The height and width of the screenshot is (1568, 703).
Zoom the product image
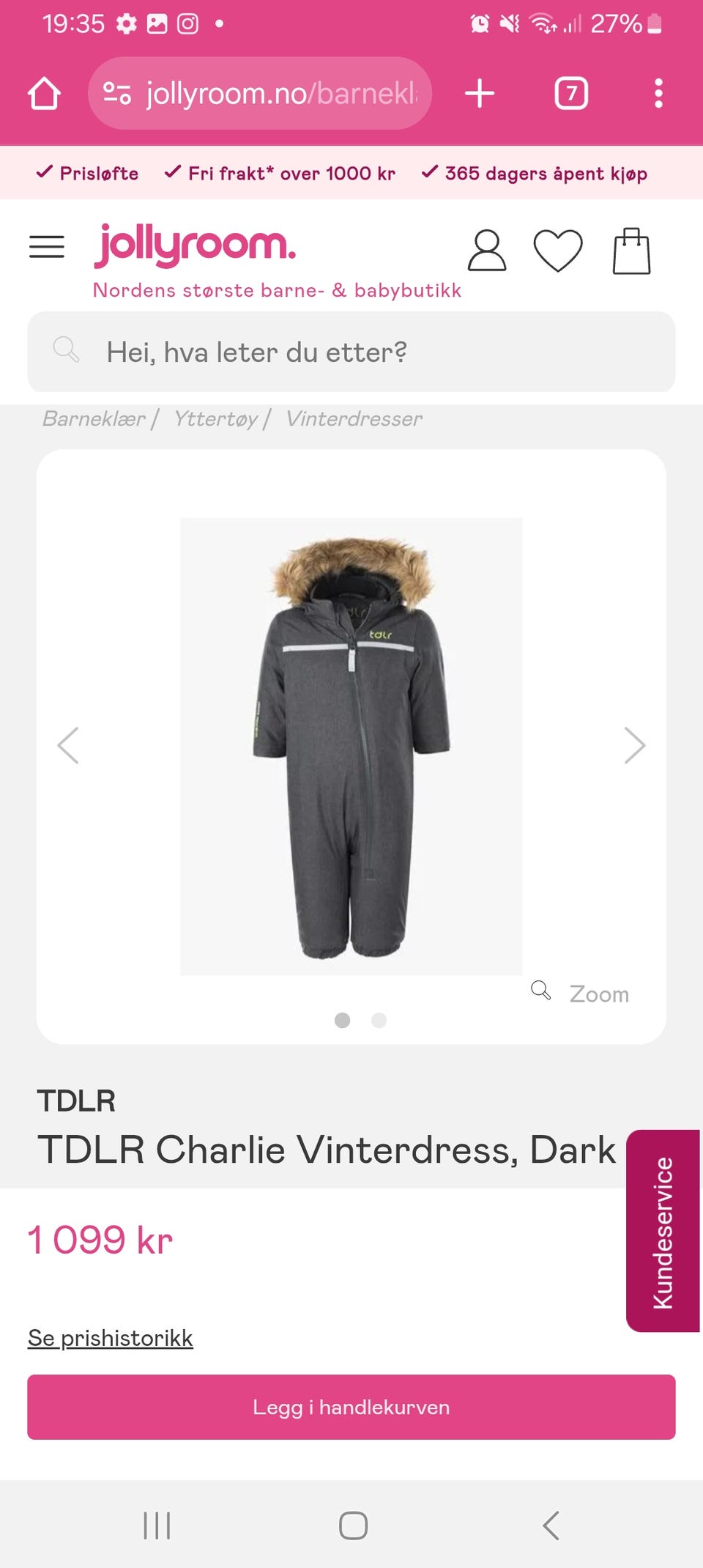click(581, 994)
